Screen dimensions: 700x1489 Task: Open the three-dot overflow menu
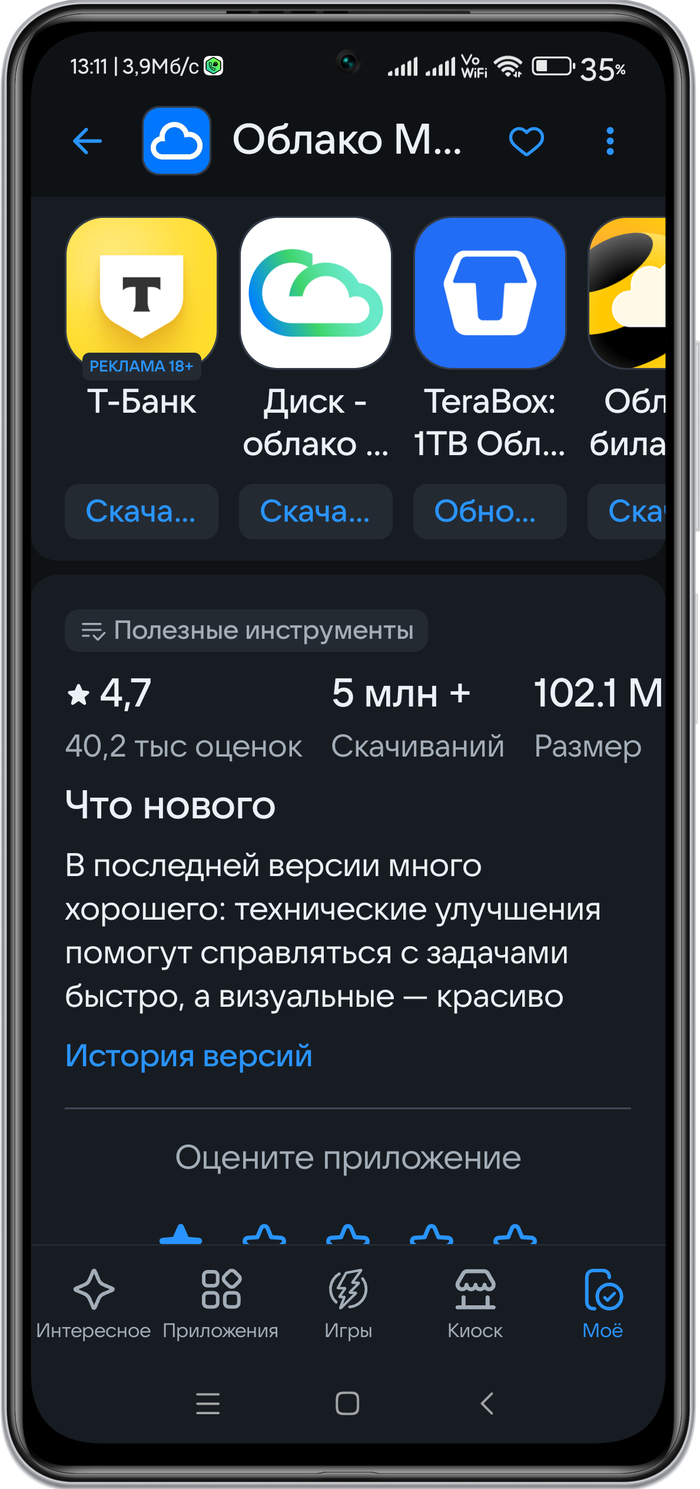(x=610, y=142)
